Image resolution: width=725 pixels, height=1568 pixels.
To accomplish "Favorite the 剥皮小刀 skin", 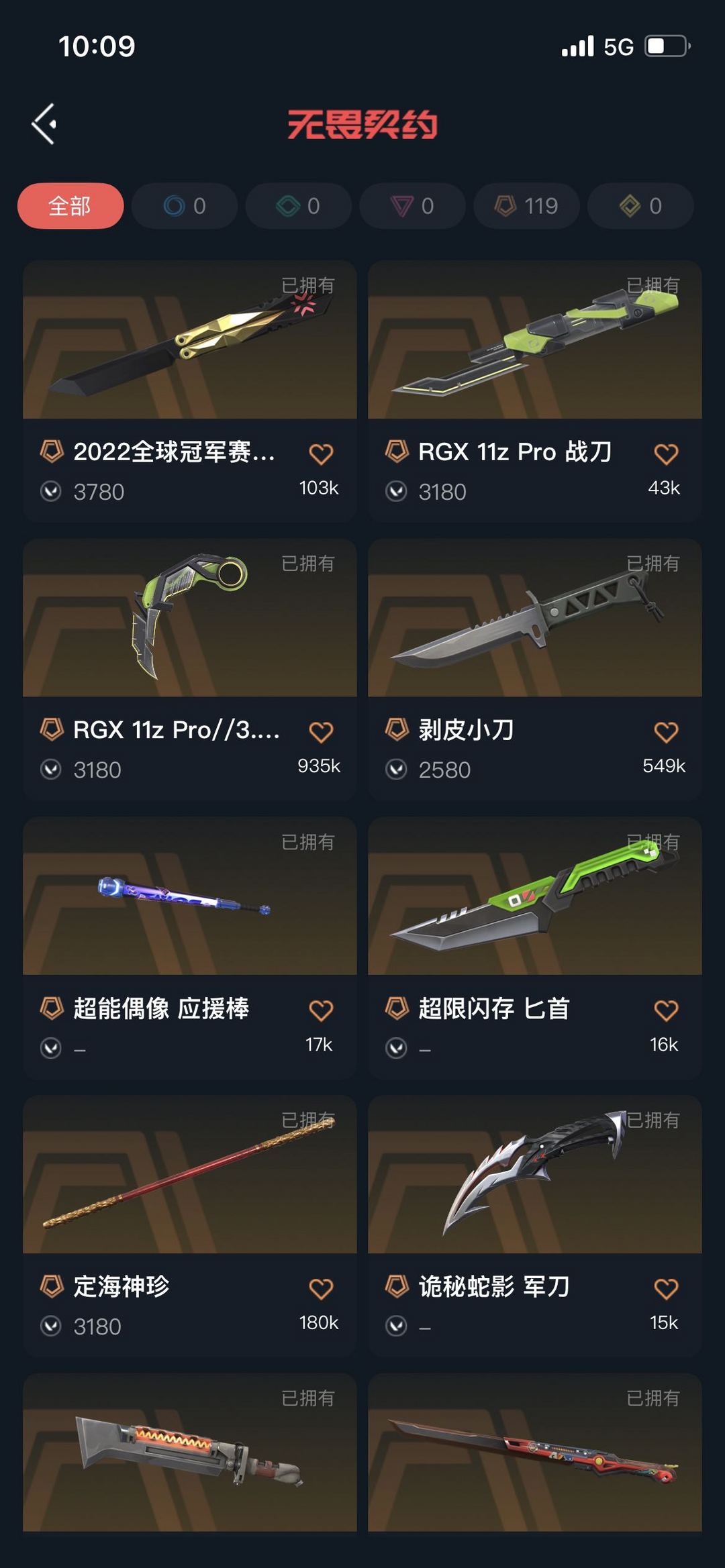I will click(x=666, y=732).
